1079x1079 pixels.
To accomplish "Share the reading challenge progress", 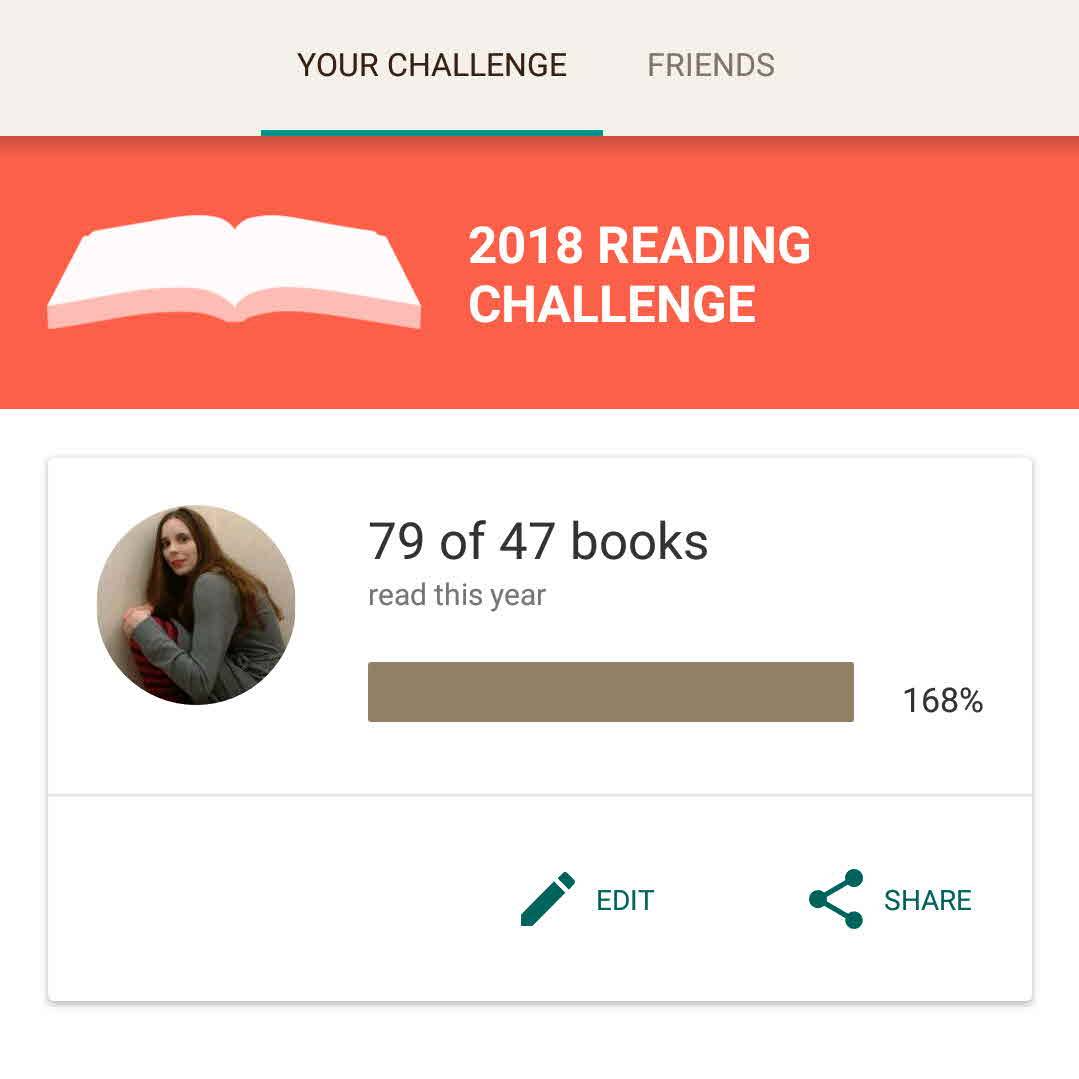I will 890,899.
